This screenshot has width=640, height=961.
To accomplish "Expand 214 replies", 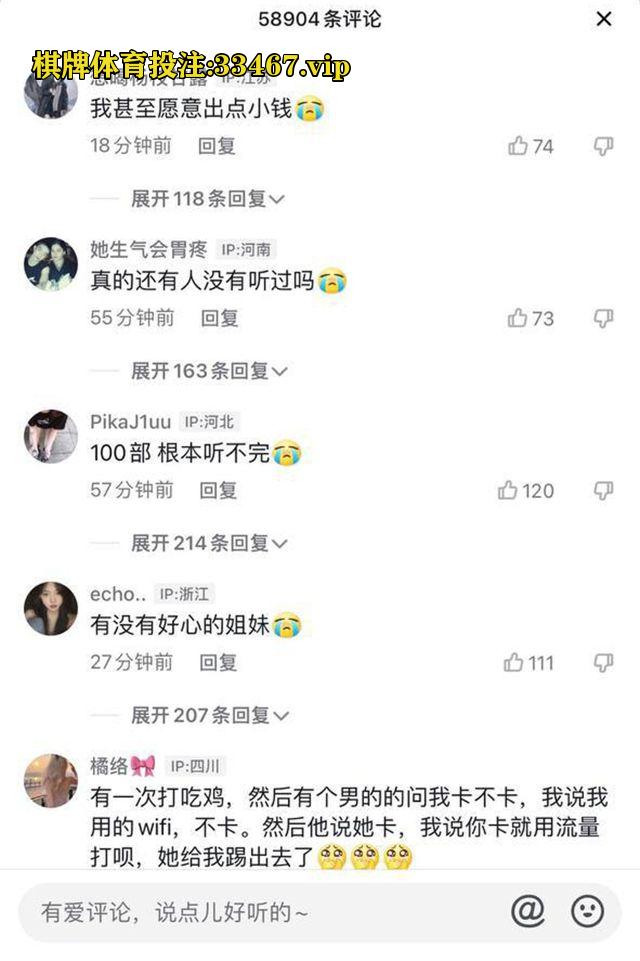I will pyautogui.click(x=208, y=543).
